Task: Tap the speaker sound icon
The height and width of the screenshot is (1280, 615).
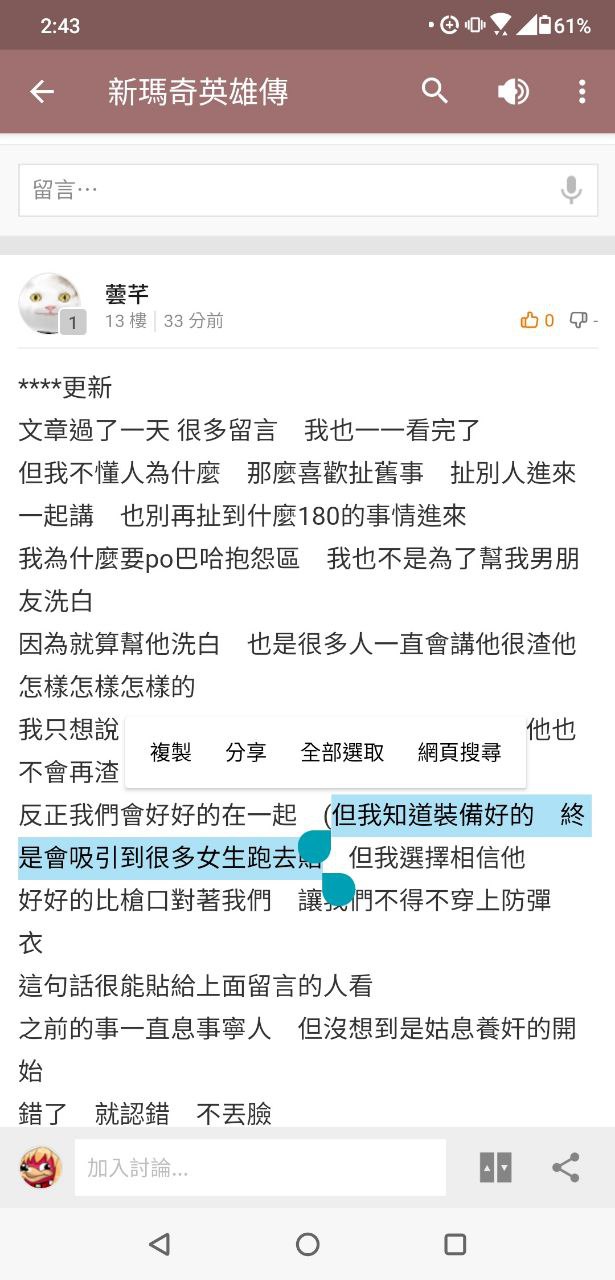Action: (512, 92)
